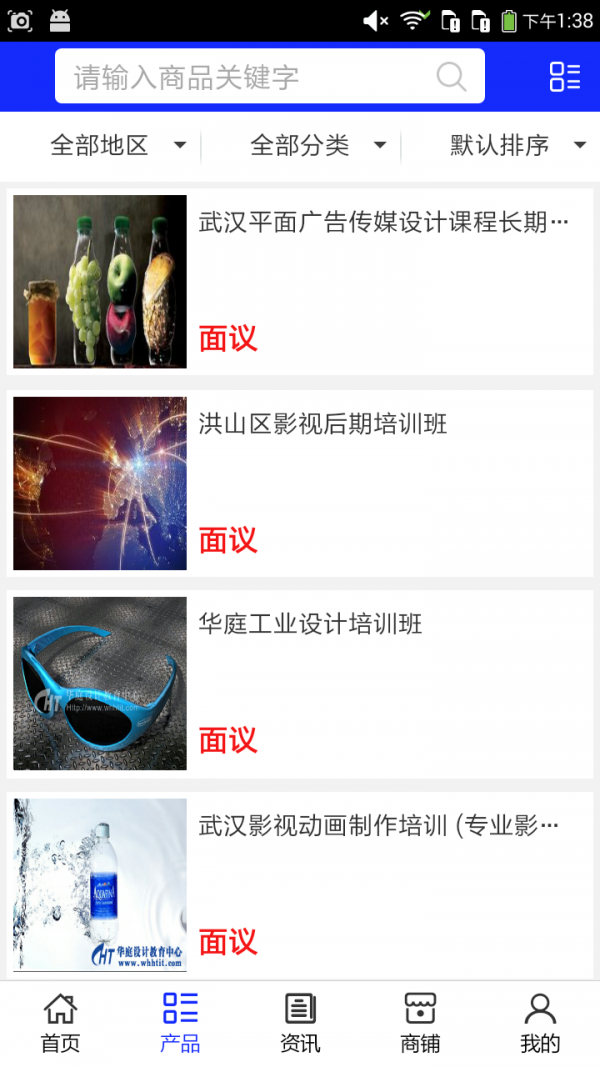Select the 产品 products tab
Viewport: 600px width, 1067px height.
pyautogui.click(x=180, y=1023)
